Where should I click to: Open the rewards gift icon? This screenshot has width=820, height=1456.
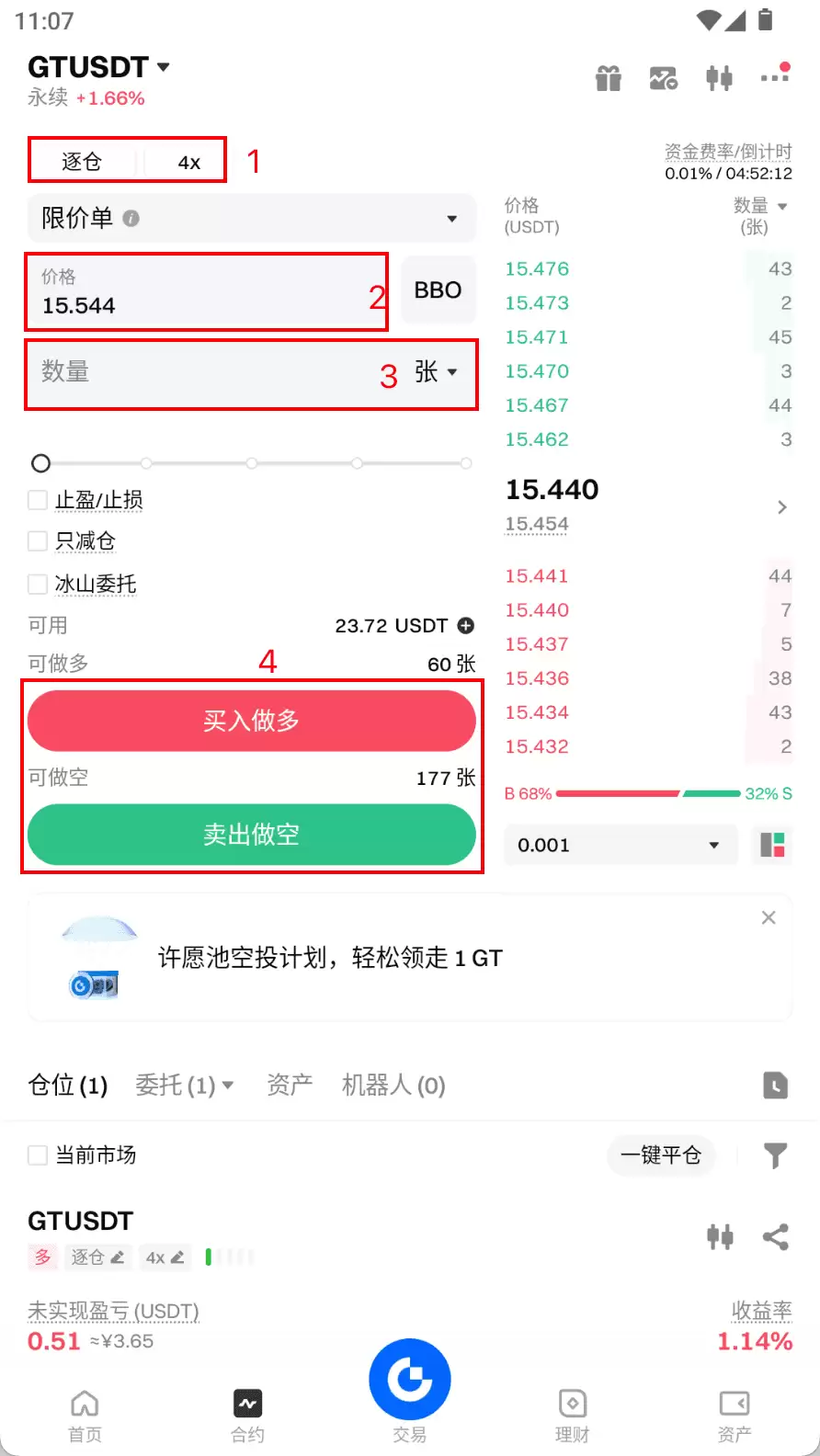(x=608, y=78)
